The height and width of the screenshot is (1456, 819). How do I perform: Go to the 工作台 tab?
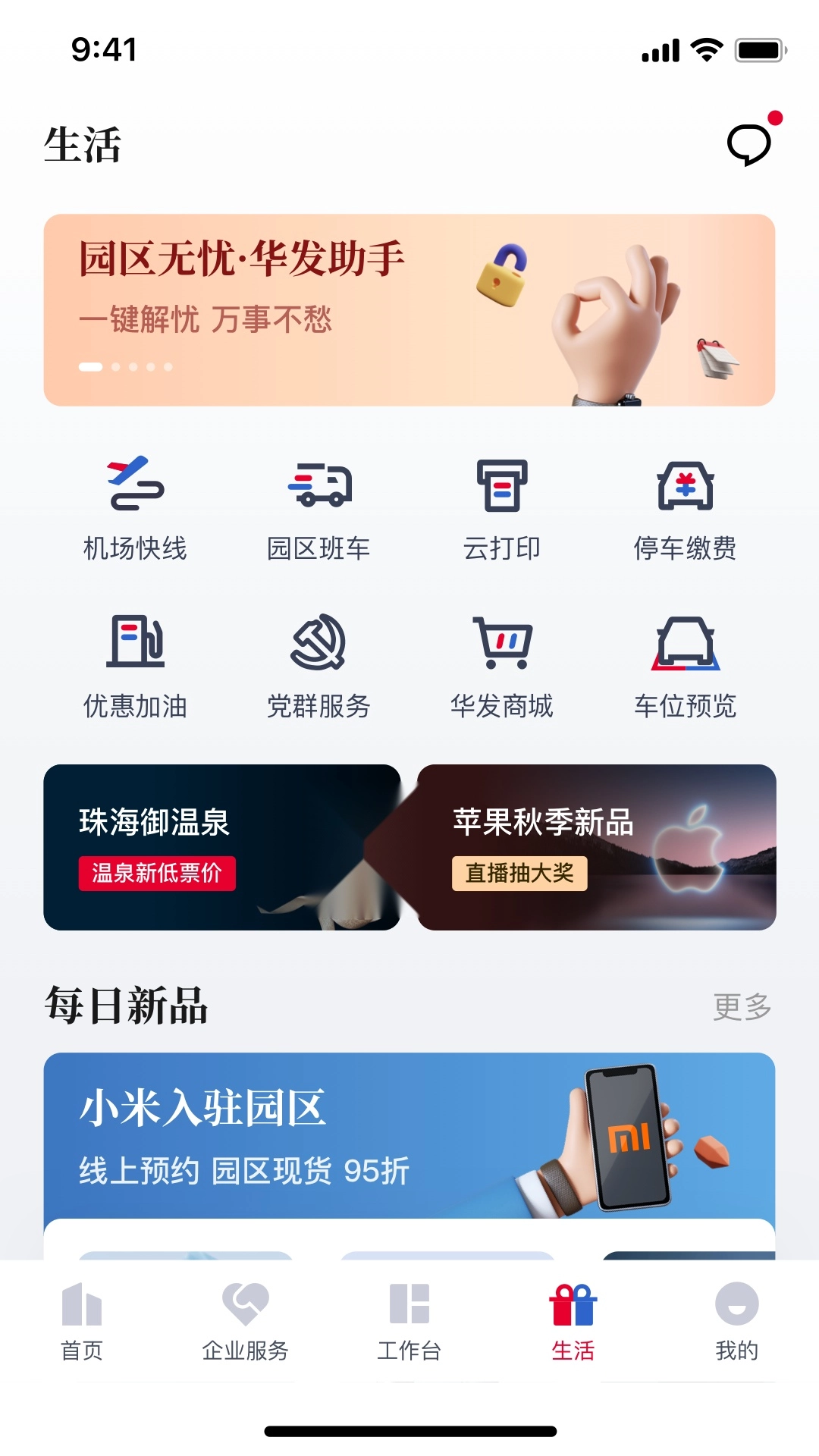[409, 1321]
